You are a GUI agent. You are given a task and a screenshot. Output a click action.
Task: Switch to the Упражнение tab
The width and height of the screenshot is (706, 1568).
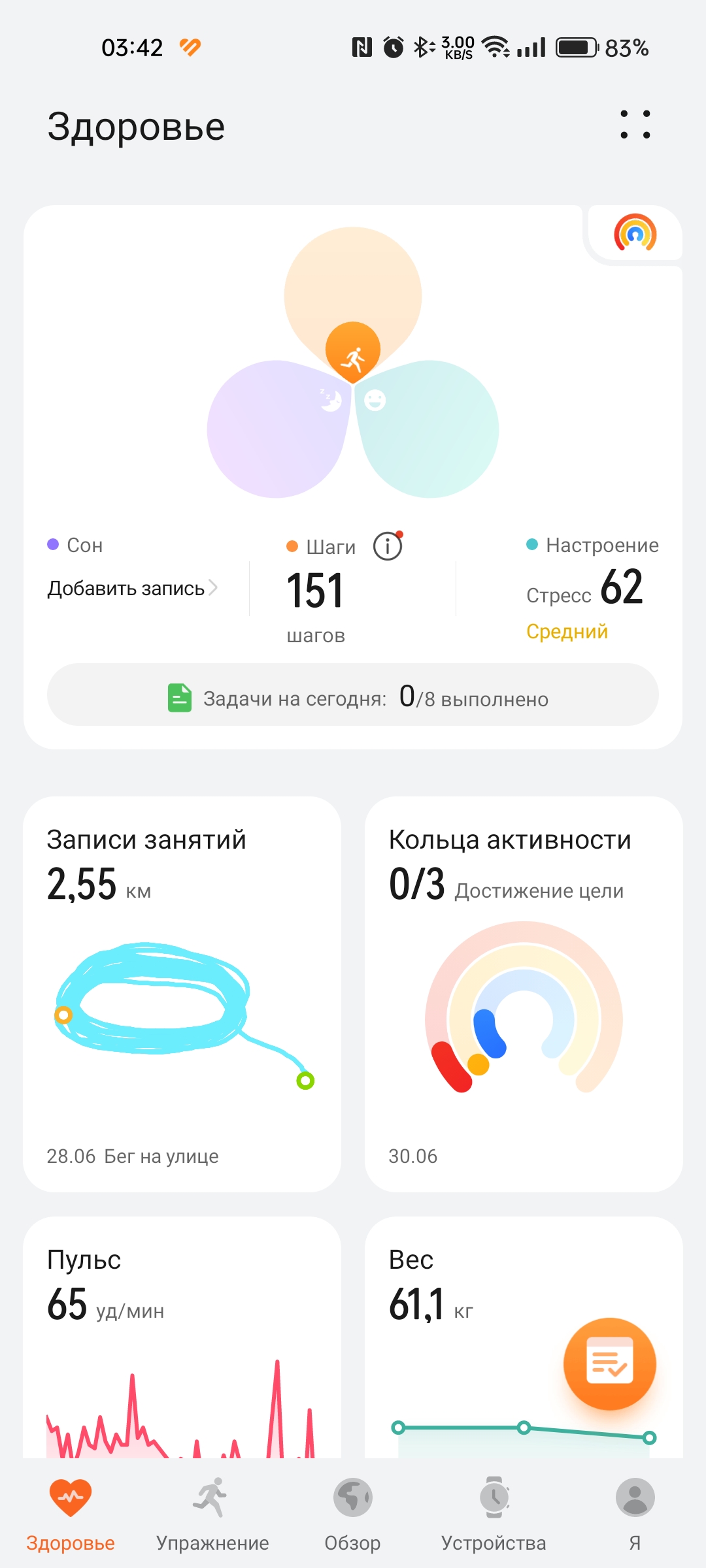(x=212, y=1514)
